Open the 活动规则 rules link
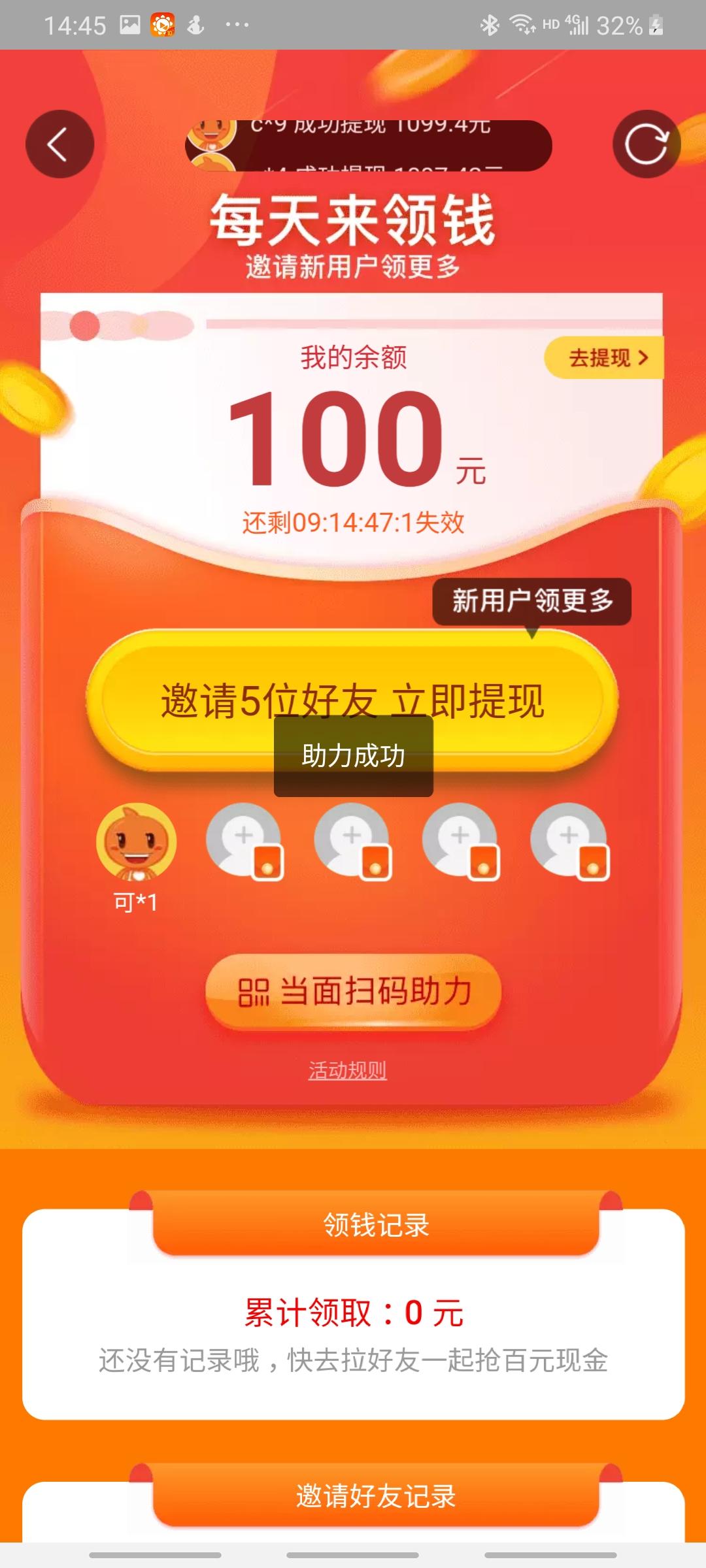The height and width of the screenshot is (1568, 706). 347,1070
